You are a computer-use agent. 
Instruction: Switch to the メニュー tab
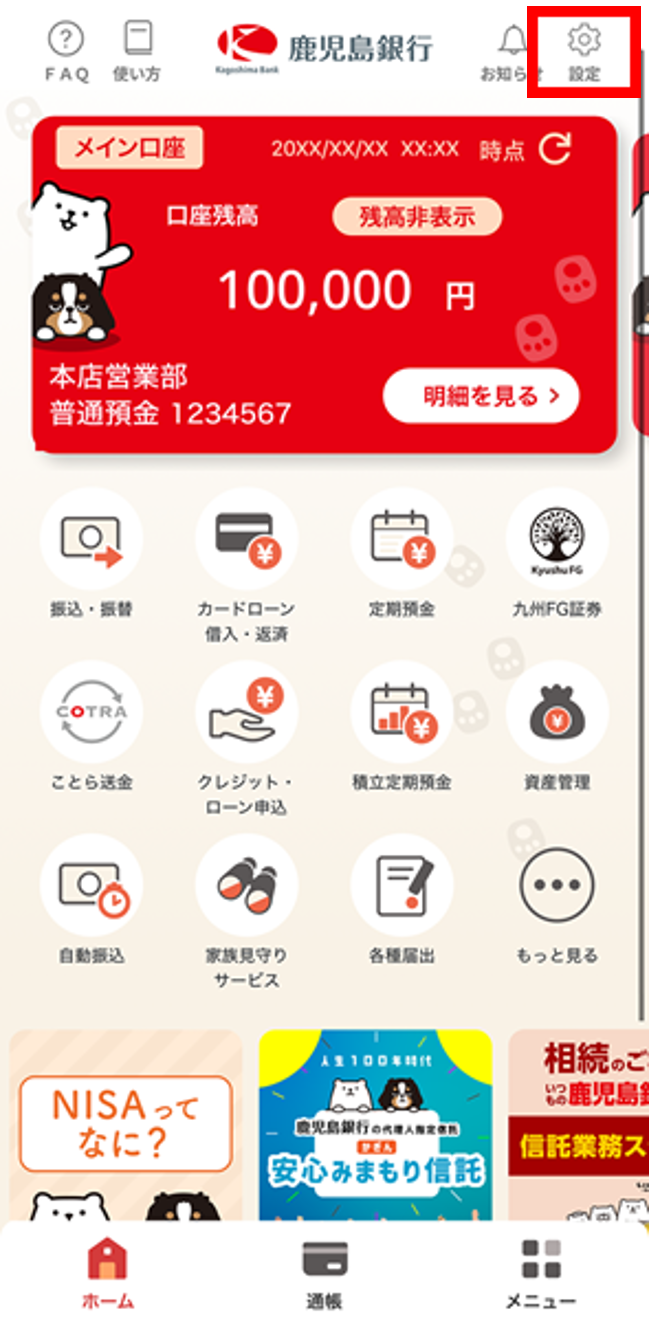click(x=541, y=1275)
